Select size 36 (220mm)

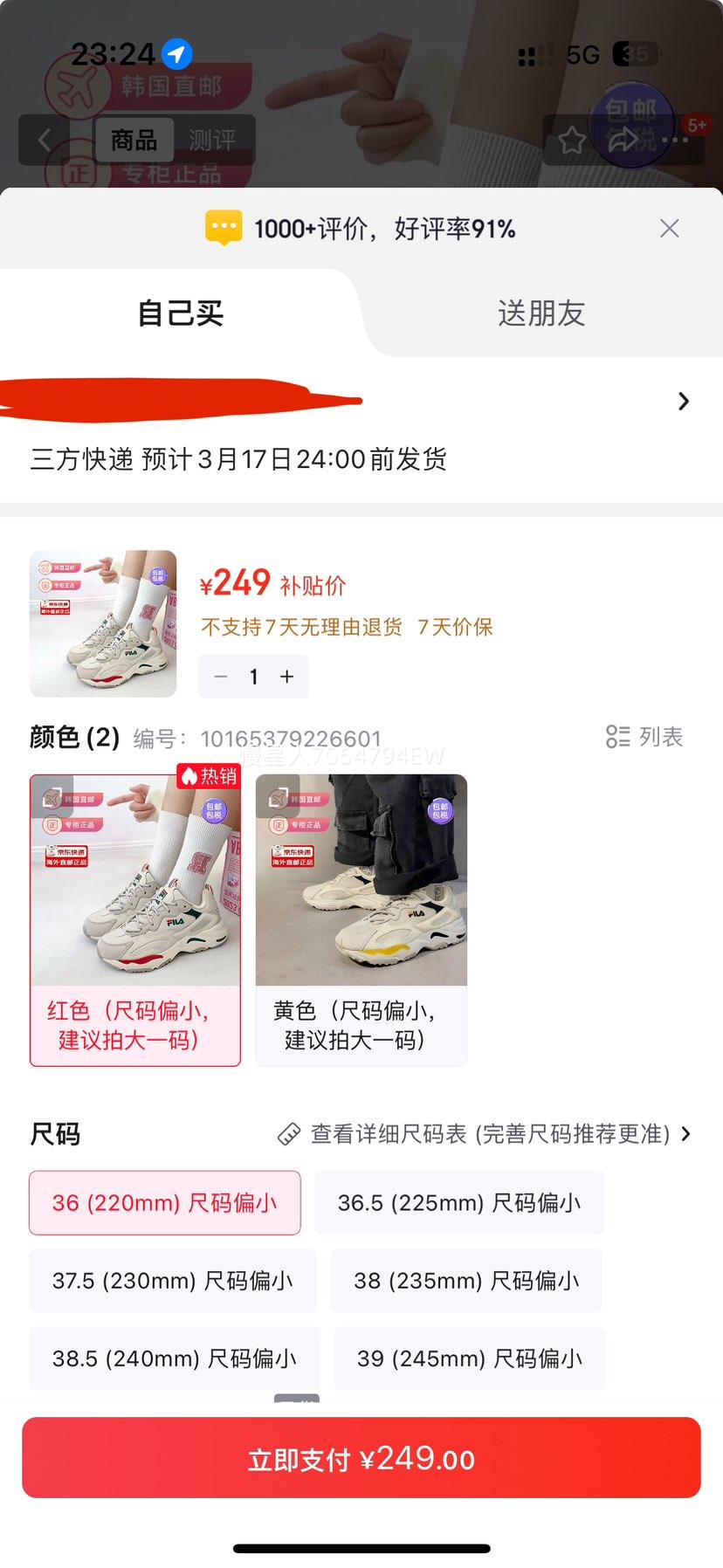(x=165, y=1203)
